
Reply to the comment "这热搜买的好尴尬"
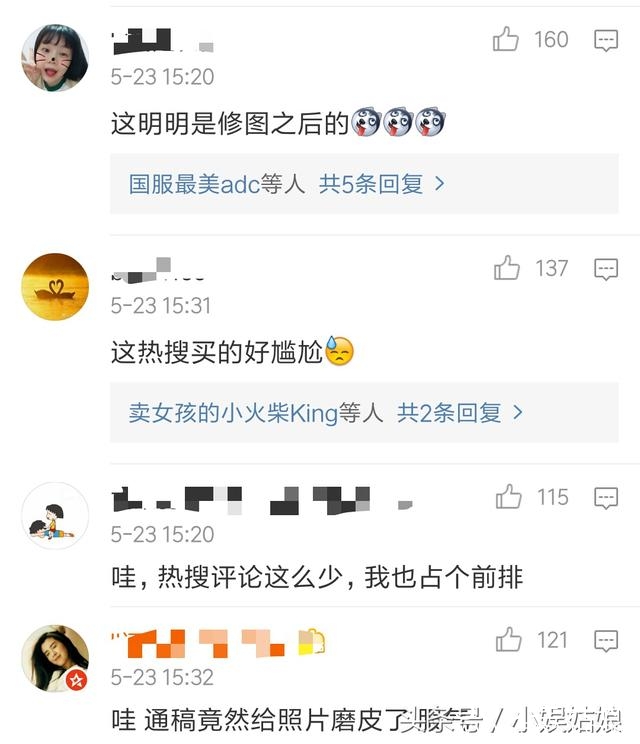(x=606, y=268)
